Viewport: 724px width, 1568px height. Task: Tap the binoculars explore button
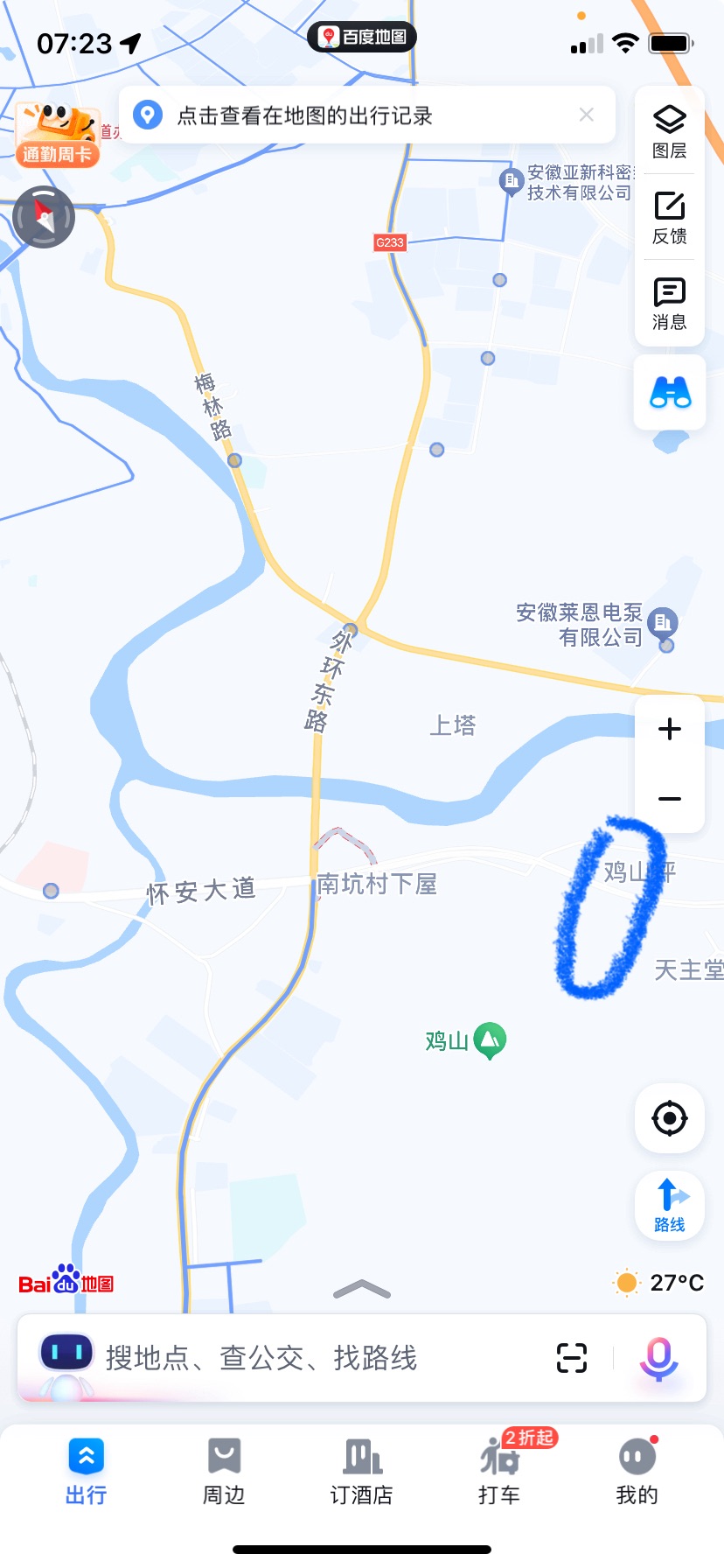670,393
